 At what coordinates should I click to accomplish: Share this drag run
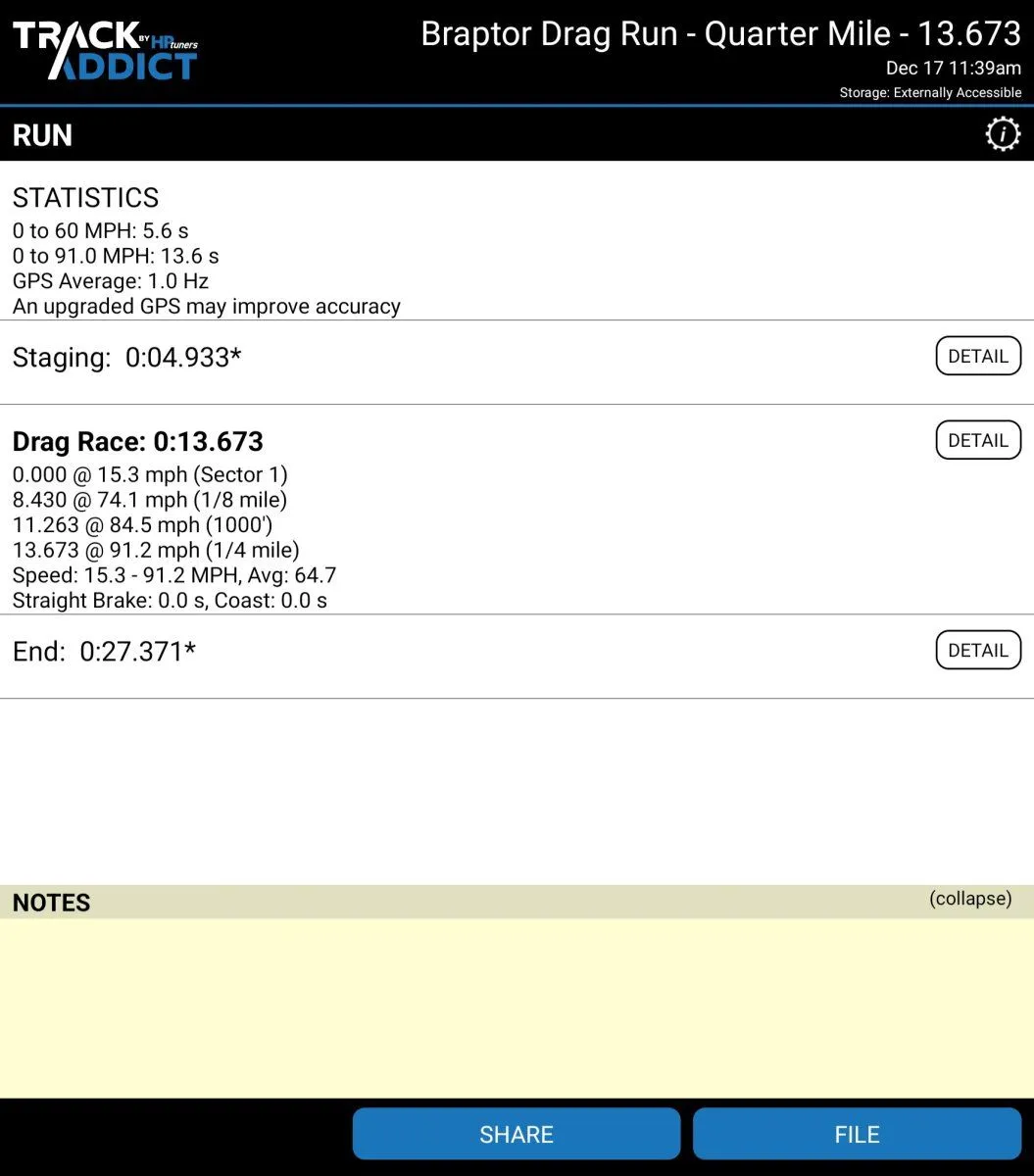tap(517, 1134)
